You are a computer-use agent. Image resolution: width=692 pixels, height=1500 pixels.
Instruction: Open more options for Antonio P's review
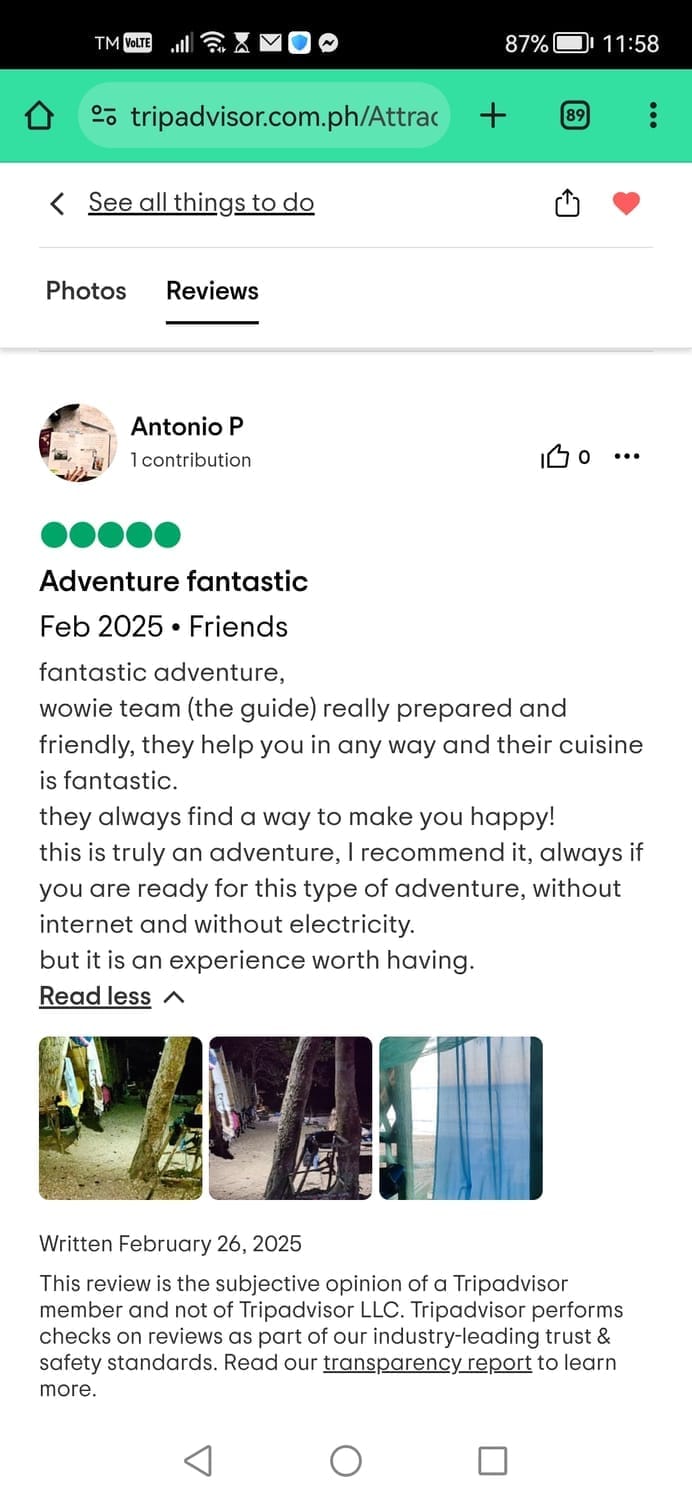[x=626, y=457]
